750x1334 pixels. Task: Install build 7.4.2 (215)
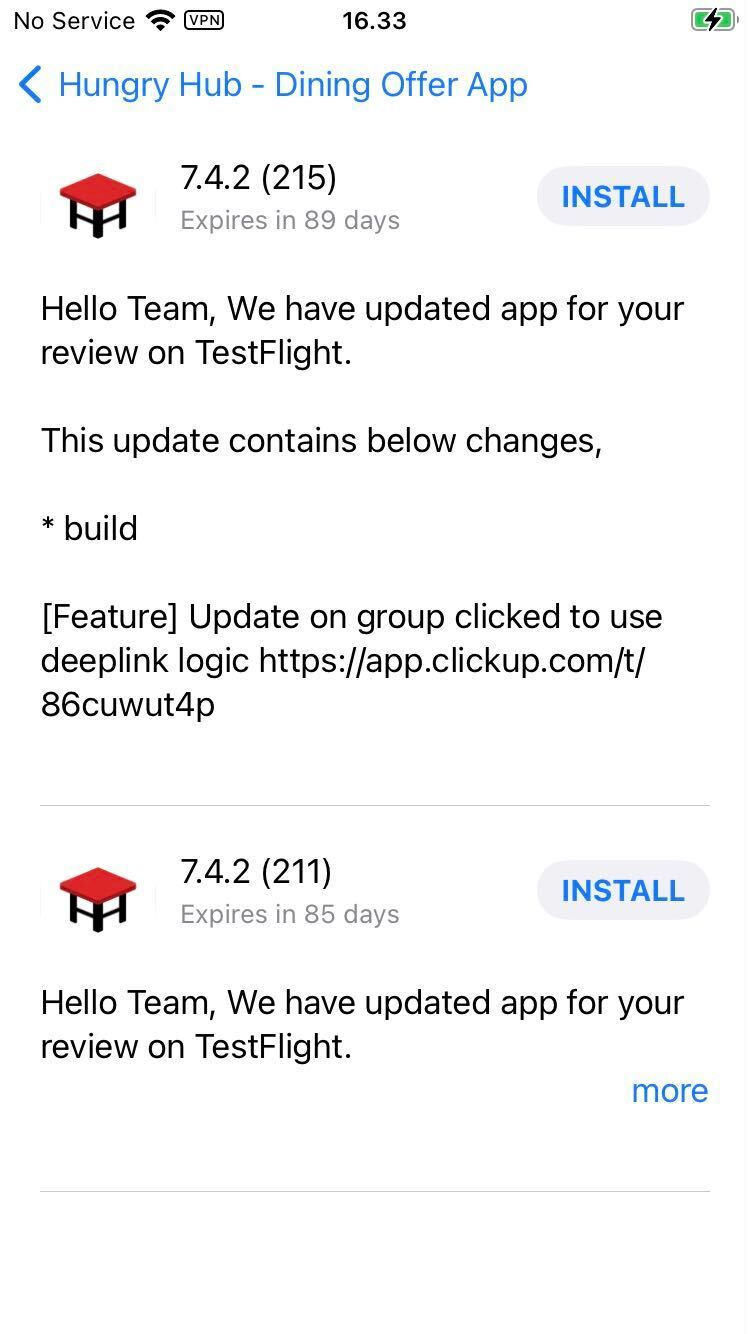[622, 197]
